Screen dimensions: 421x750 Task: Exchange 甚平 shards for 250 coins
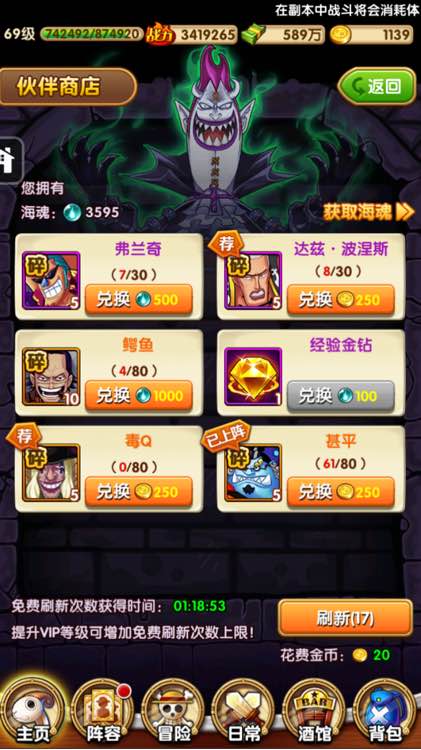(341, 492)
